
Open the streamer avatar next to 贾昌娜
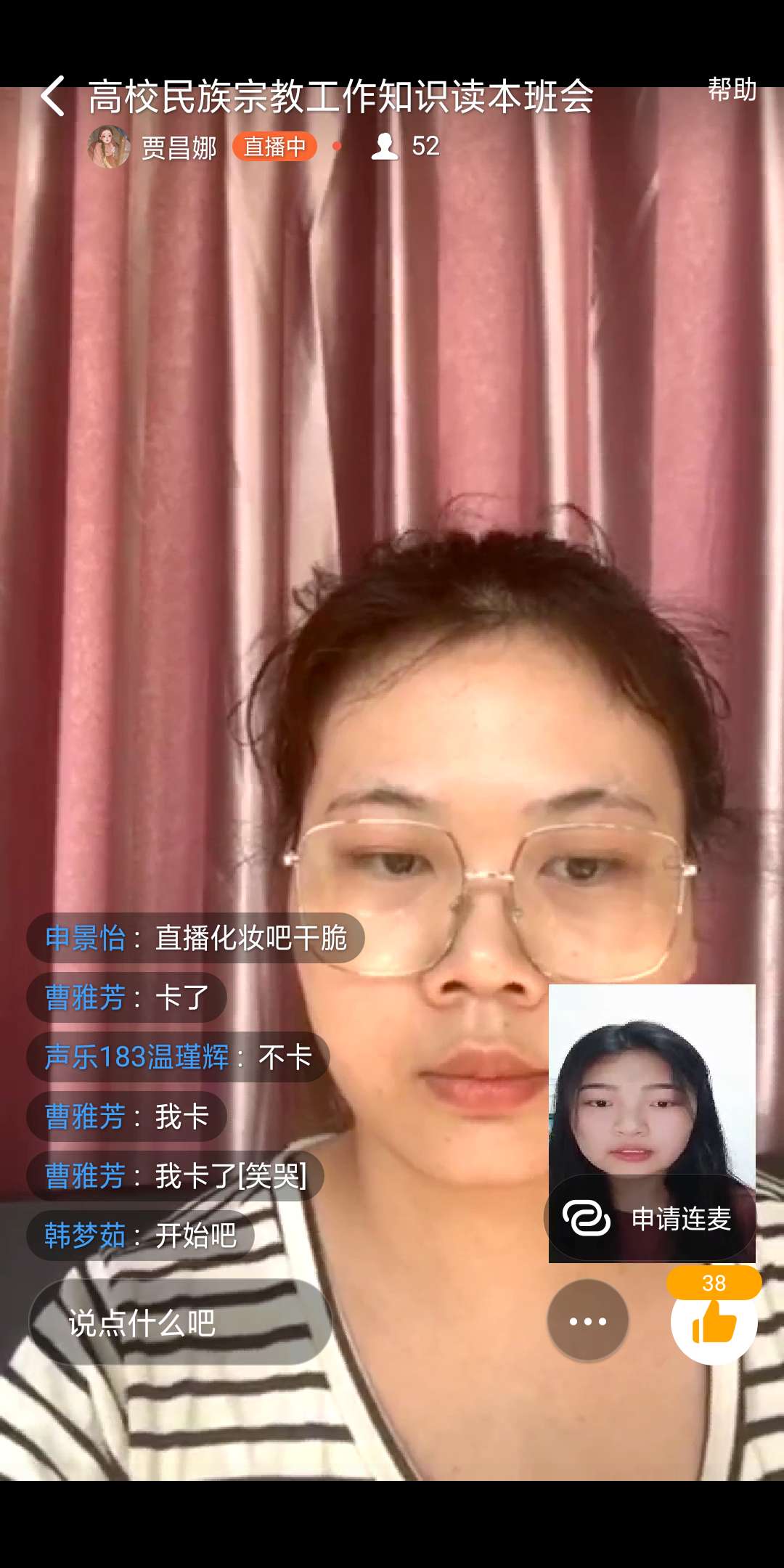(109, 147)
